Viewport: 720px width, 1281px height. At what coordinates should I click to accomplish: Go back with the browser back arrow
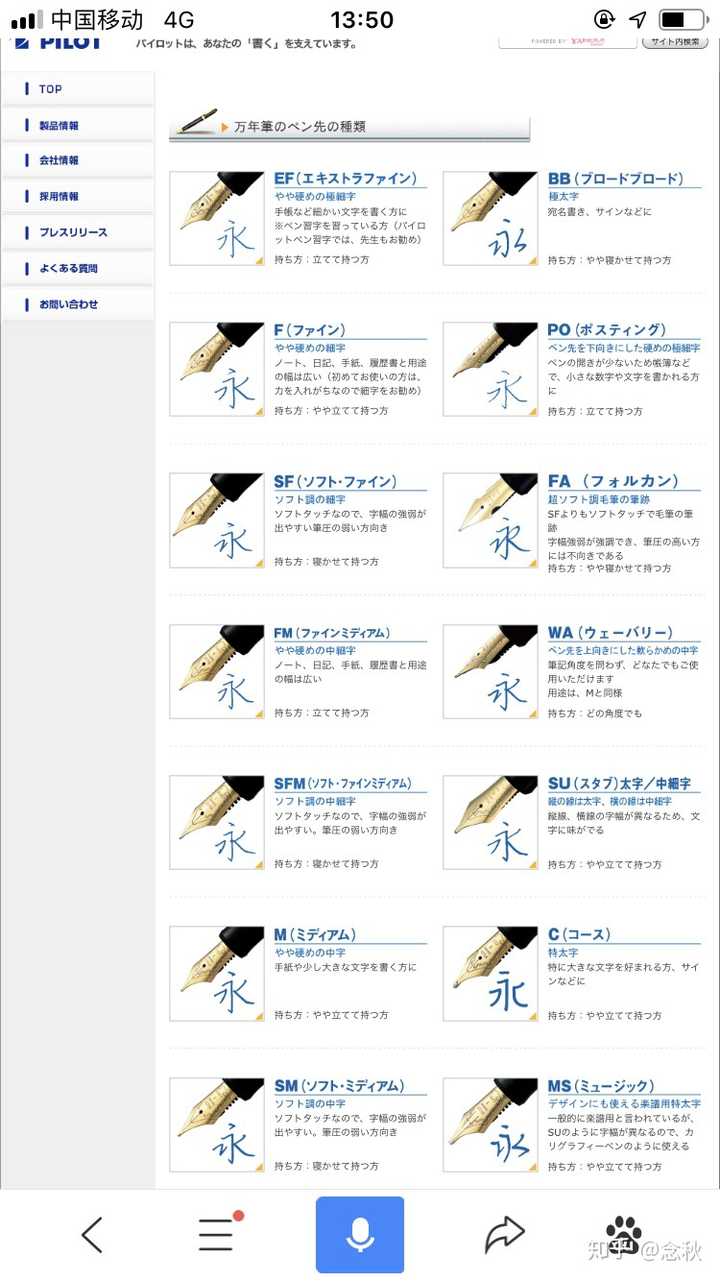pos(92,1235)
